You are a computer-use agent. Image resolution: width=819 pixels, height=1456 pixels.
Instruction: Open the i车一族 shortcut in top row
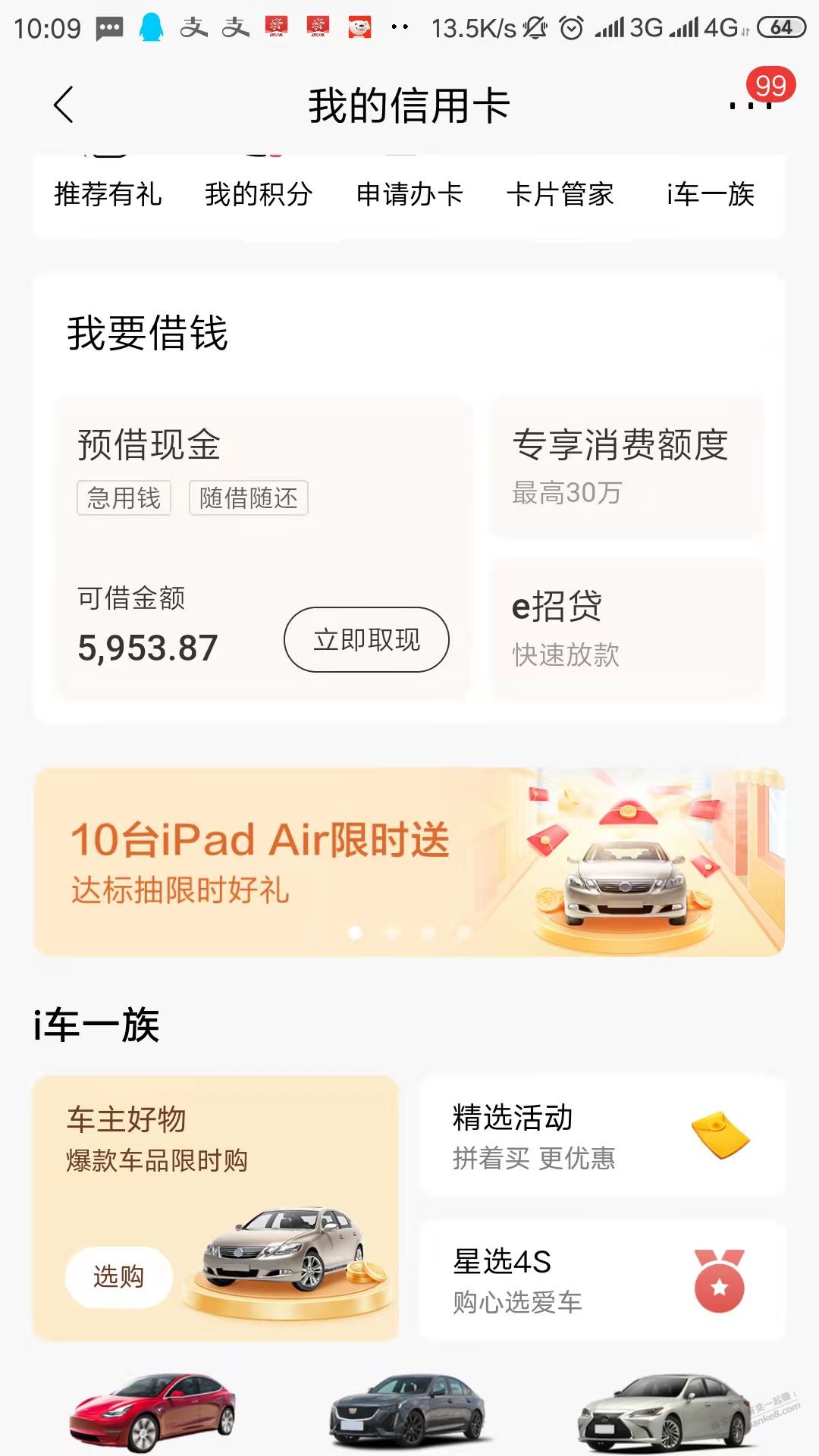[x=711, y=194]
